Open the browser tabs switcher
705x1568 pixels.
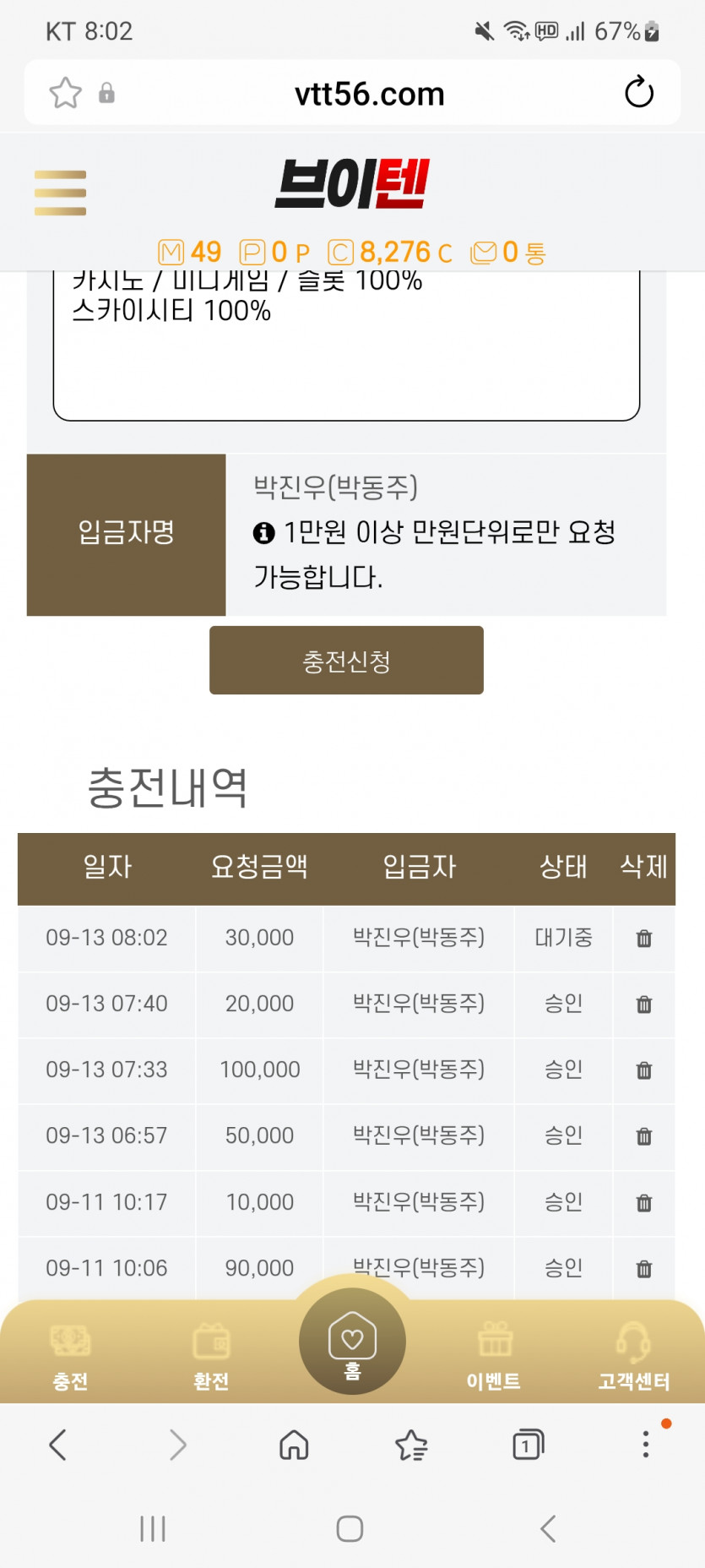click(x=529, y=1445)
